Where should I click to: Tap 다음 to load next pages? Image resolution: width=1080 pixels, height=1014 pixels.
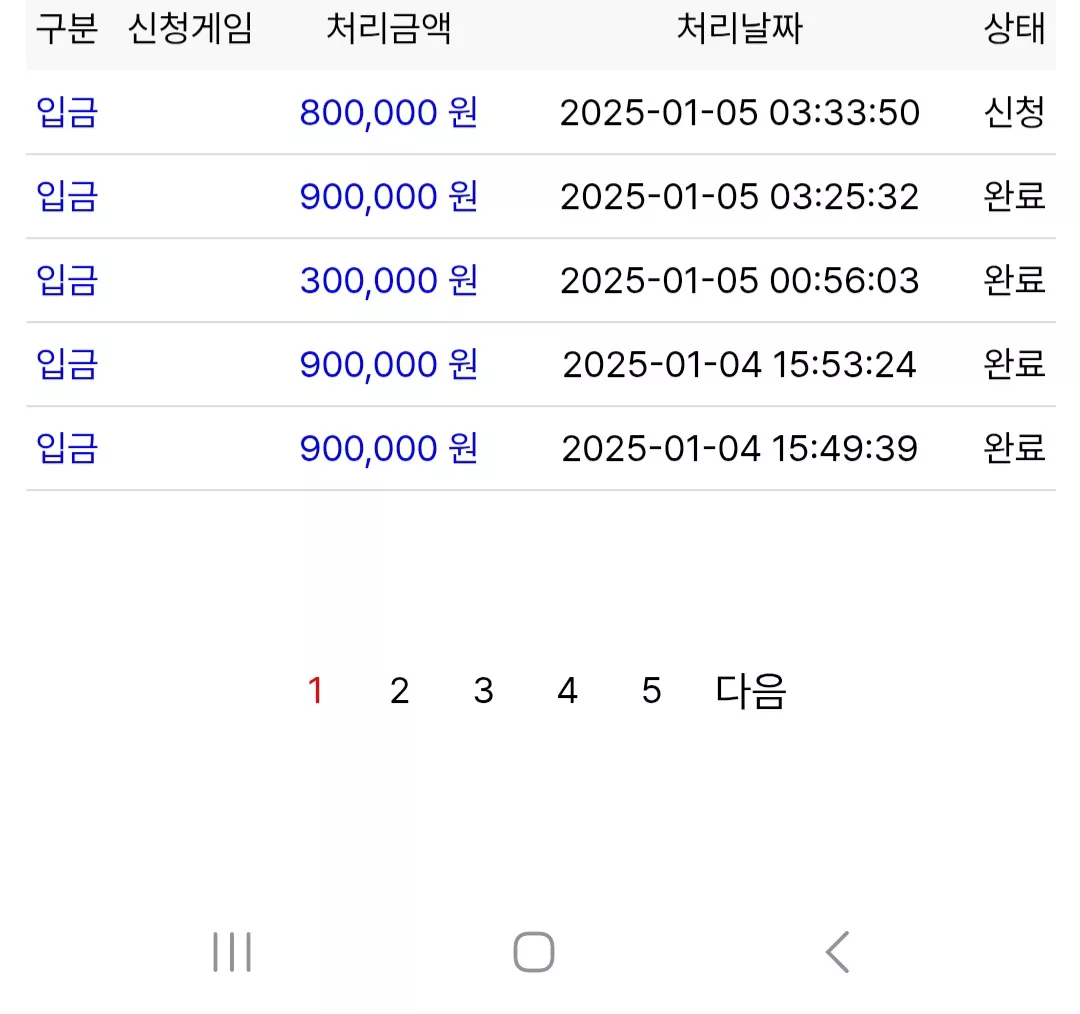click(751, 691)
